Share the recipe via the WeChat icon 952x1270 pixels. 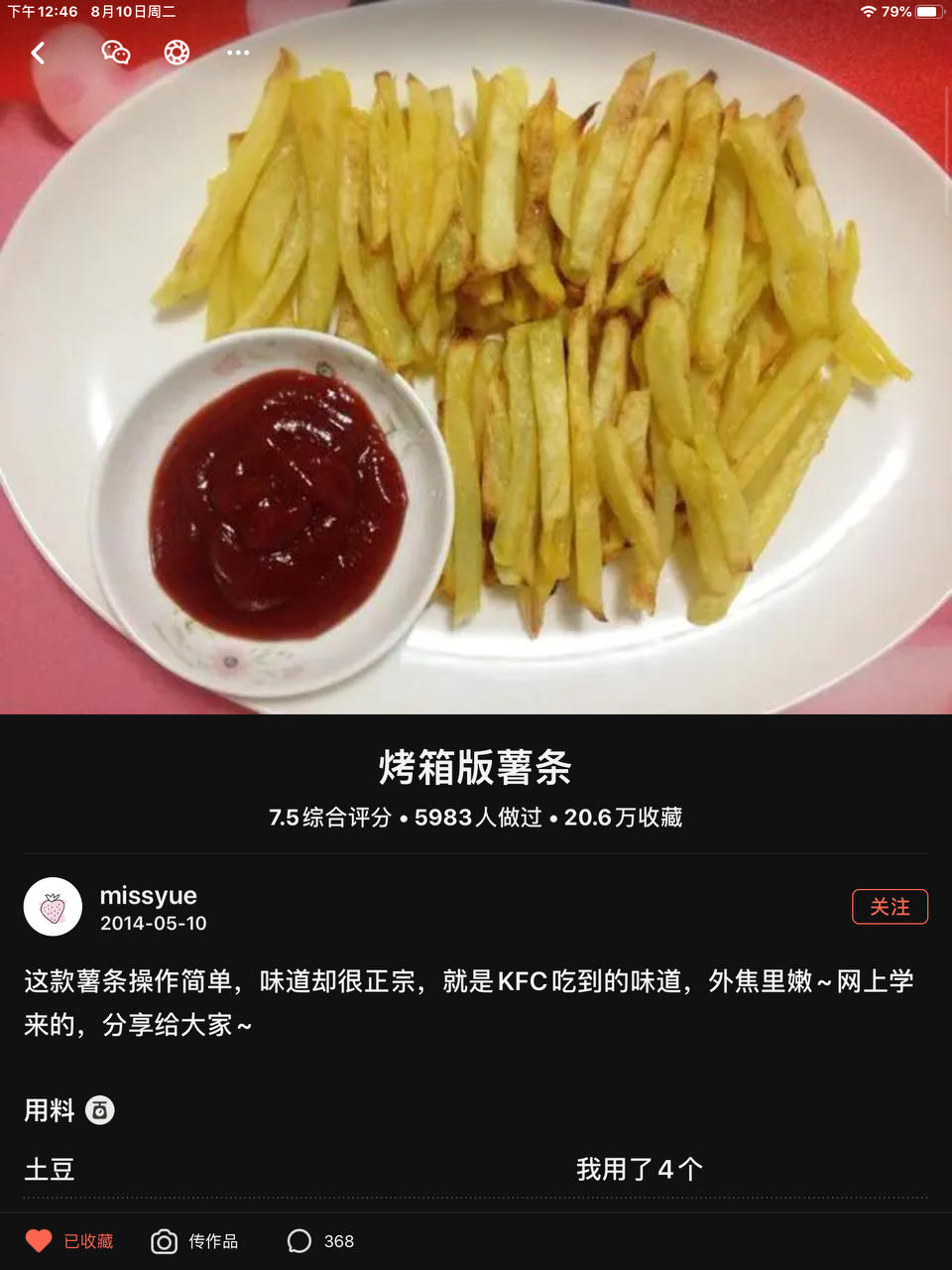[114, 53]
